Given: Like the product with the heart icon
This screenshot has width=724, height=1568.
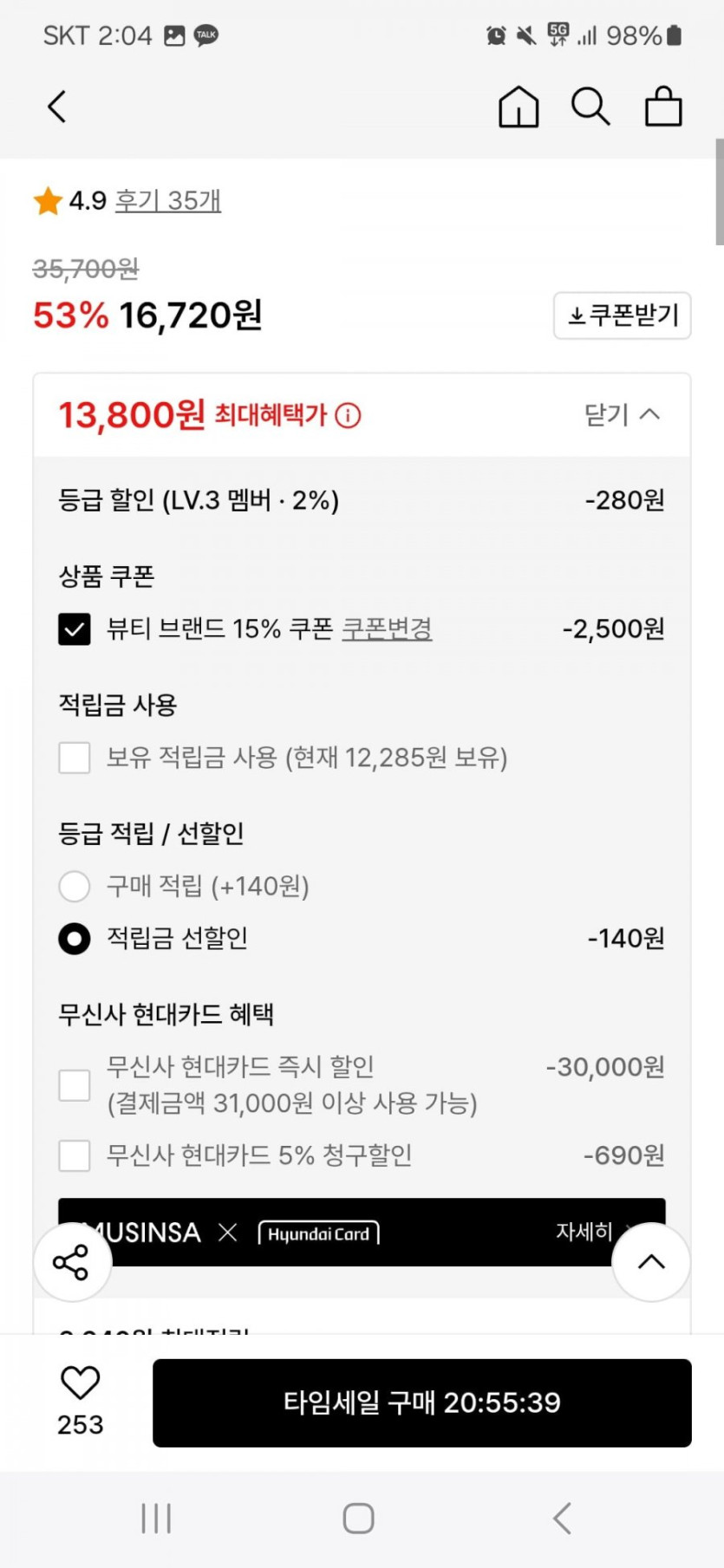Looking at the screenshot, I should click(80, 1383).
